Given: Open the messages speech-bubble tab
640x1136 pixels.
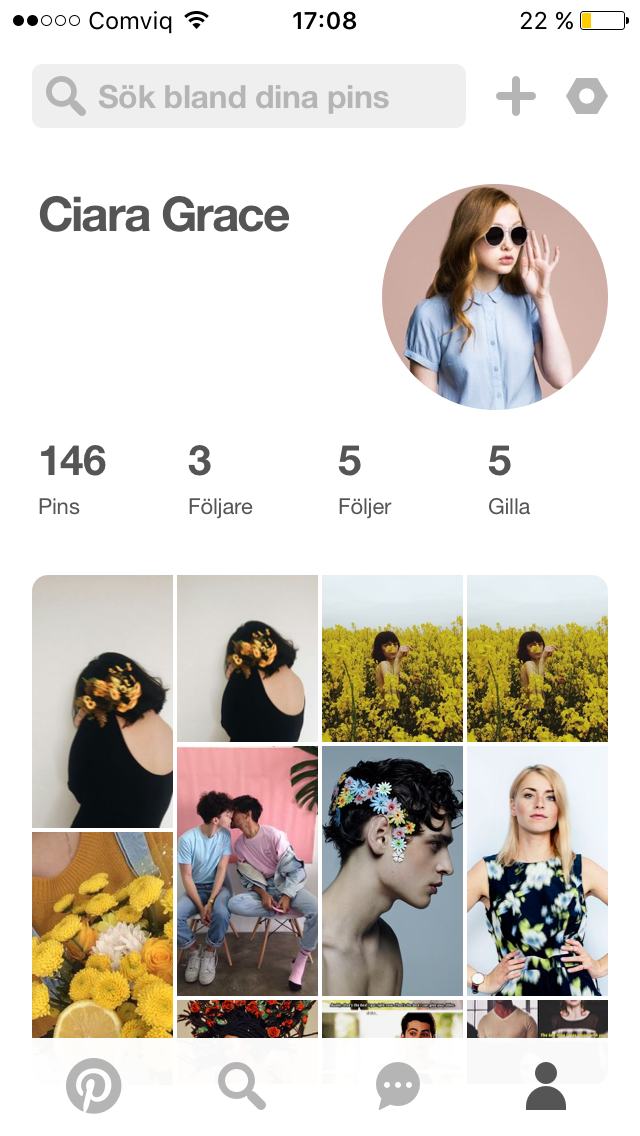Looking at the screenshot, I should (398, 1086).
